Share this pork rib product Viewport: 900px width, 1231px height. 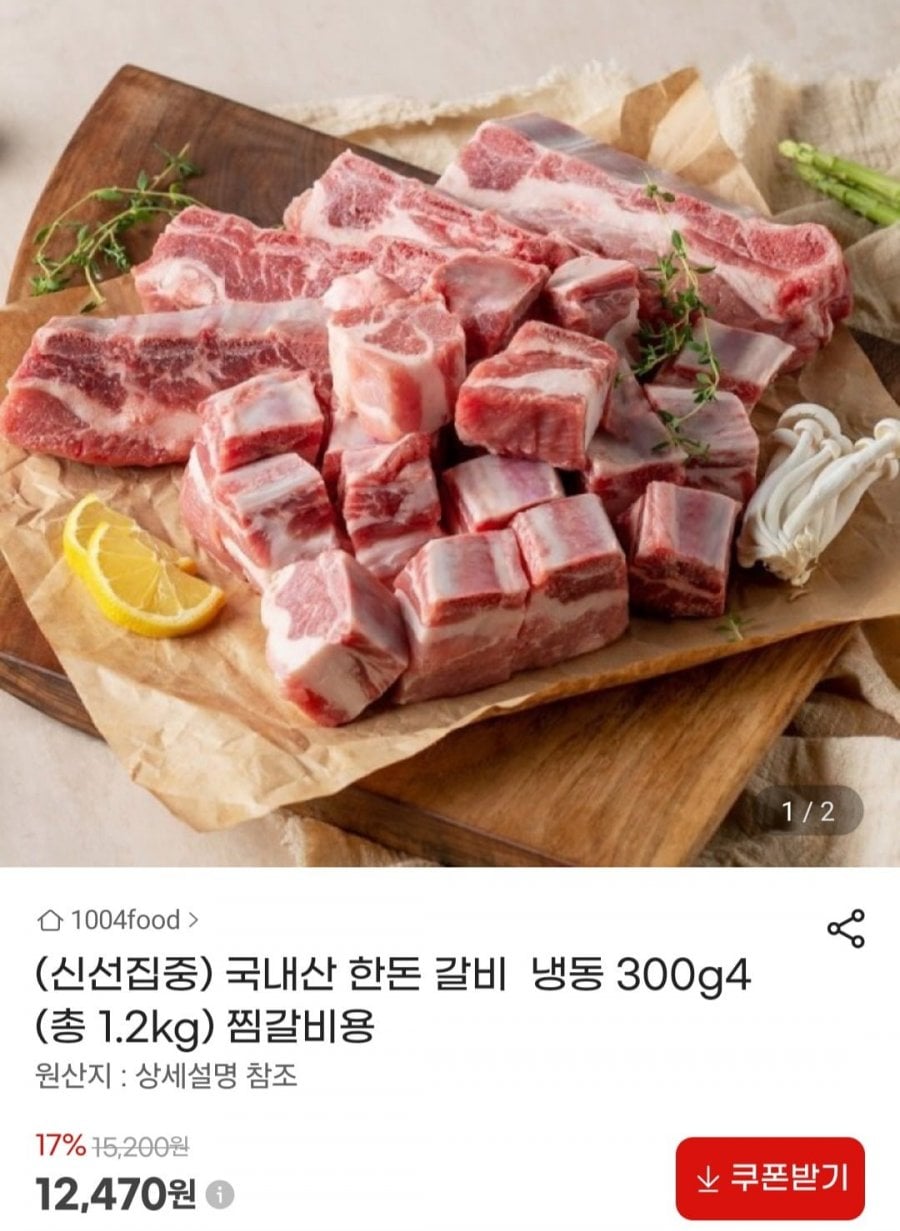846,929
